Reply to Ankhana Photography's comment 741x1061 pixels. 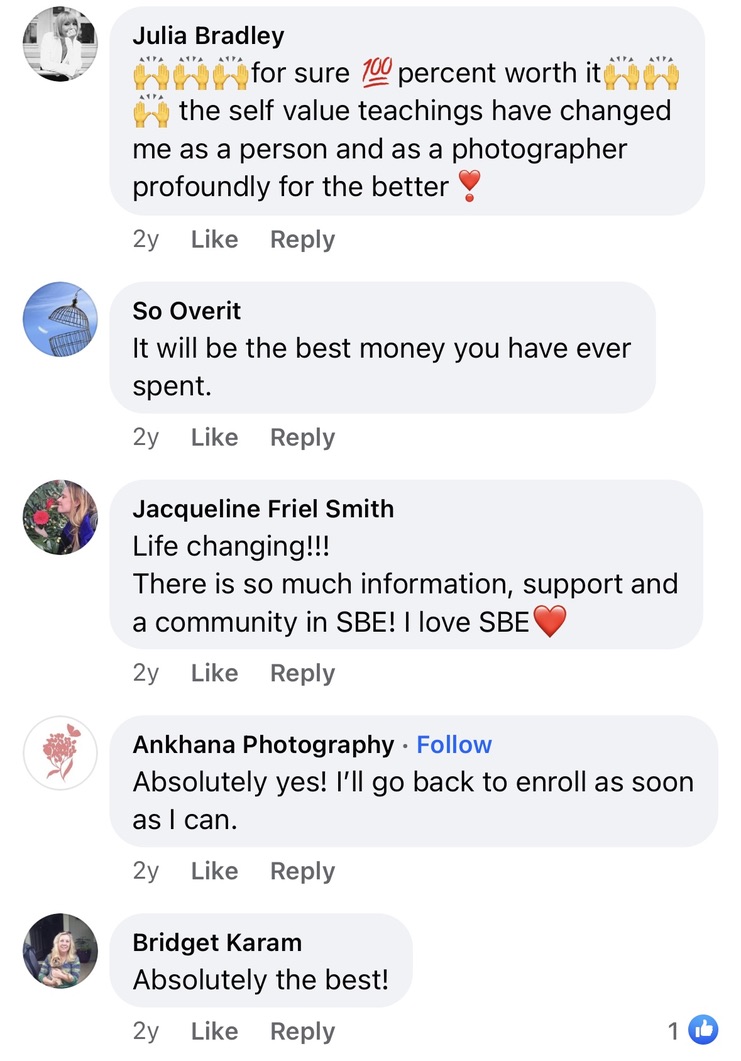pos(302,872)
